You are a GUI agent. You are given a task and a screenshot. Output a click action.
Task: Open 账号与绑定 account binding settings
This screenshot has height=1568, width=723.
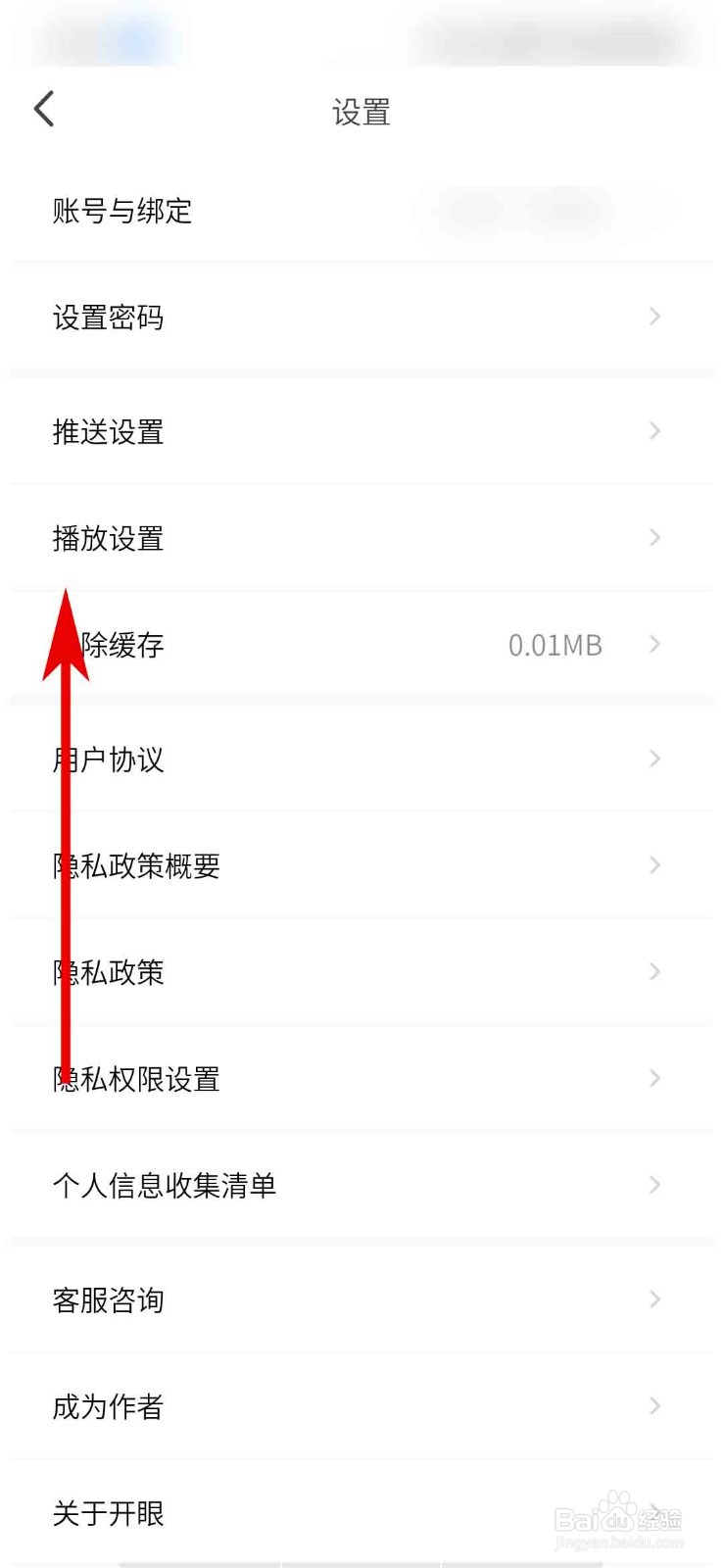click(x=123, y=212)
